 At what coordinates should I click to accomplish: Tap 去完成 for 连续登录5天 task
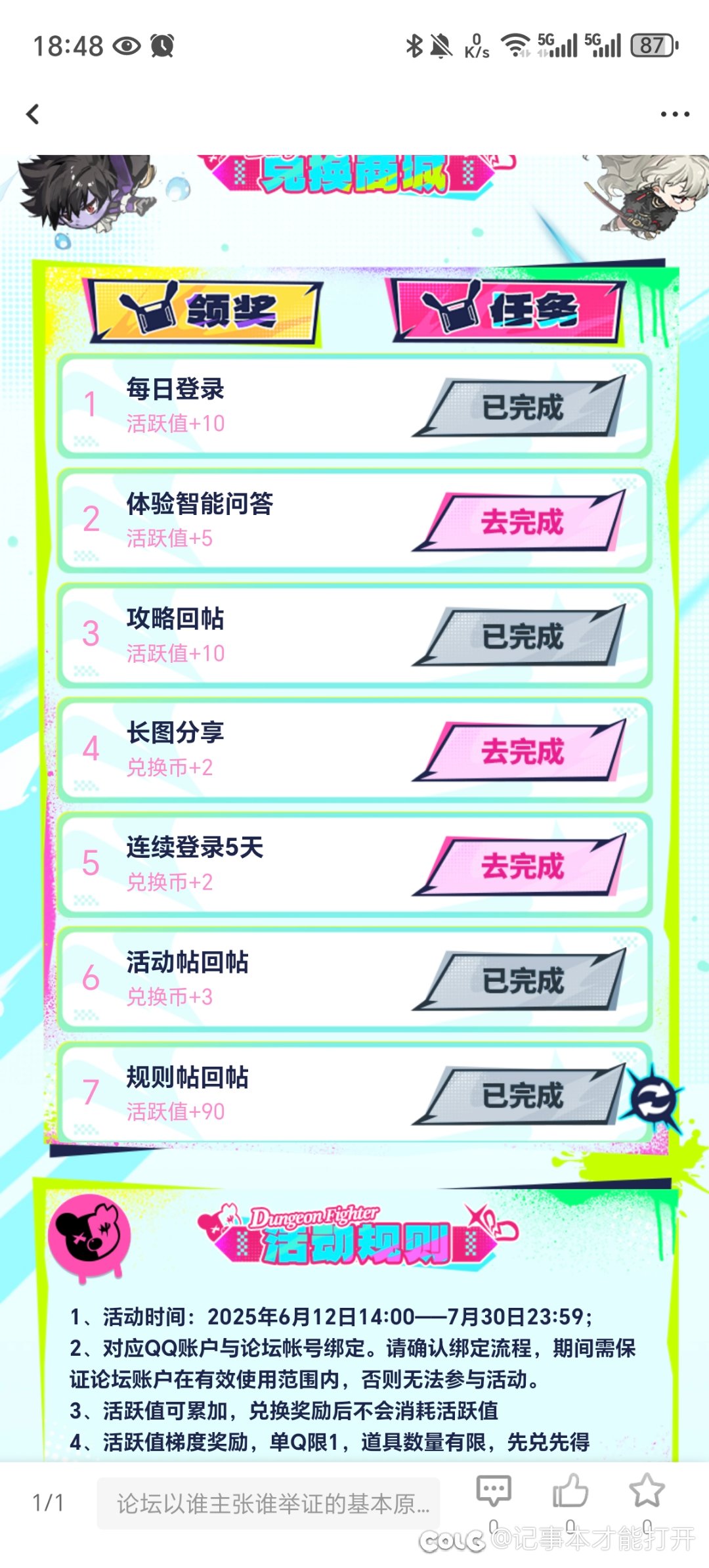coord(520,866)
